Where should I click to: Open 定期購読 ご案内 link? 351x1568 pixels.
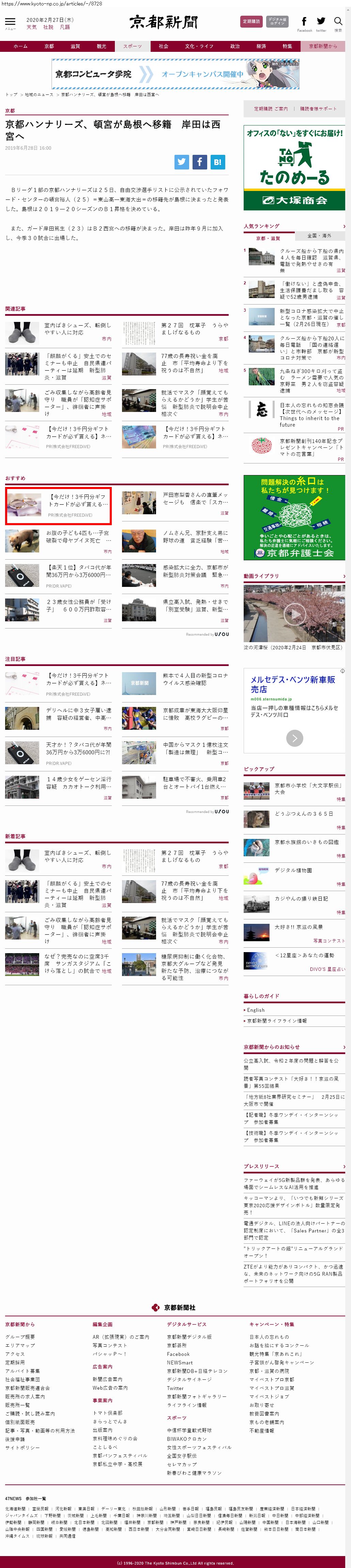coord(271,109)
